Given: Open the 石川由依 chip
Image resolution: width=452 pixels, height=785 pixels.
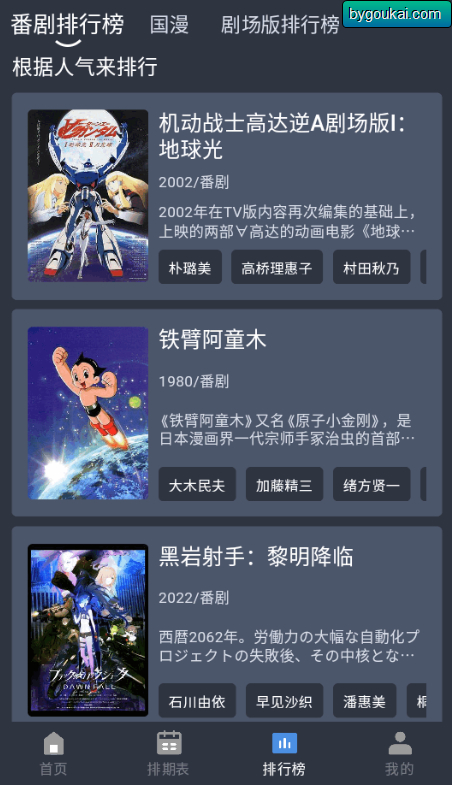Looking at the screenshot, I should tap(197, 700).
